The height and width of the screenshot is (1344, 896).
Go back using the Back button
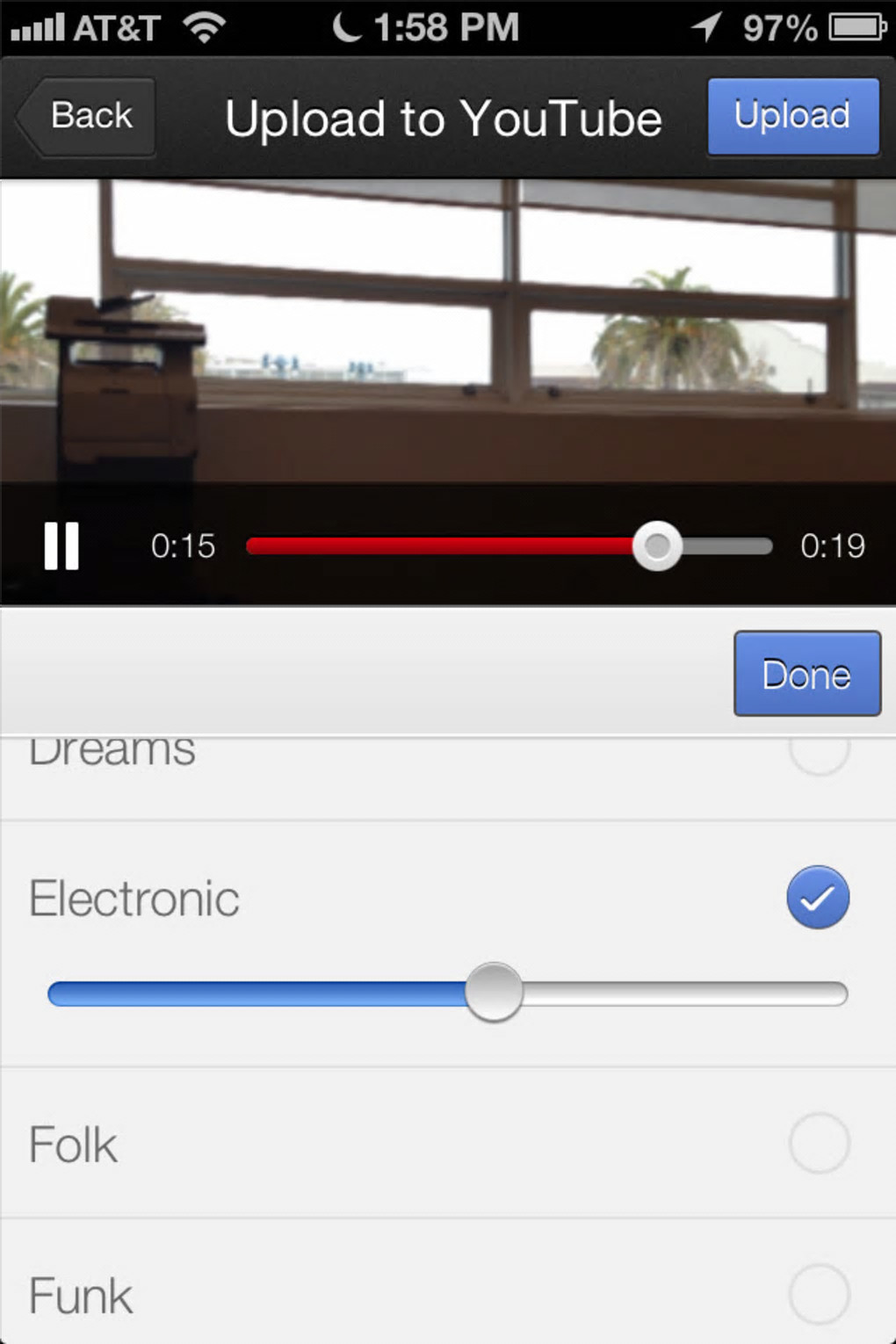(88, 116)
